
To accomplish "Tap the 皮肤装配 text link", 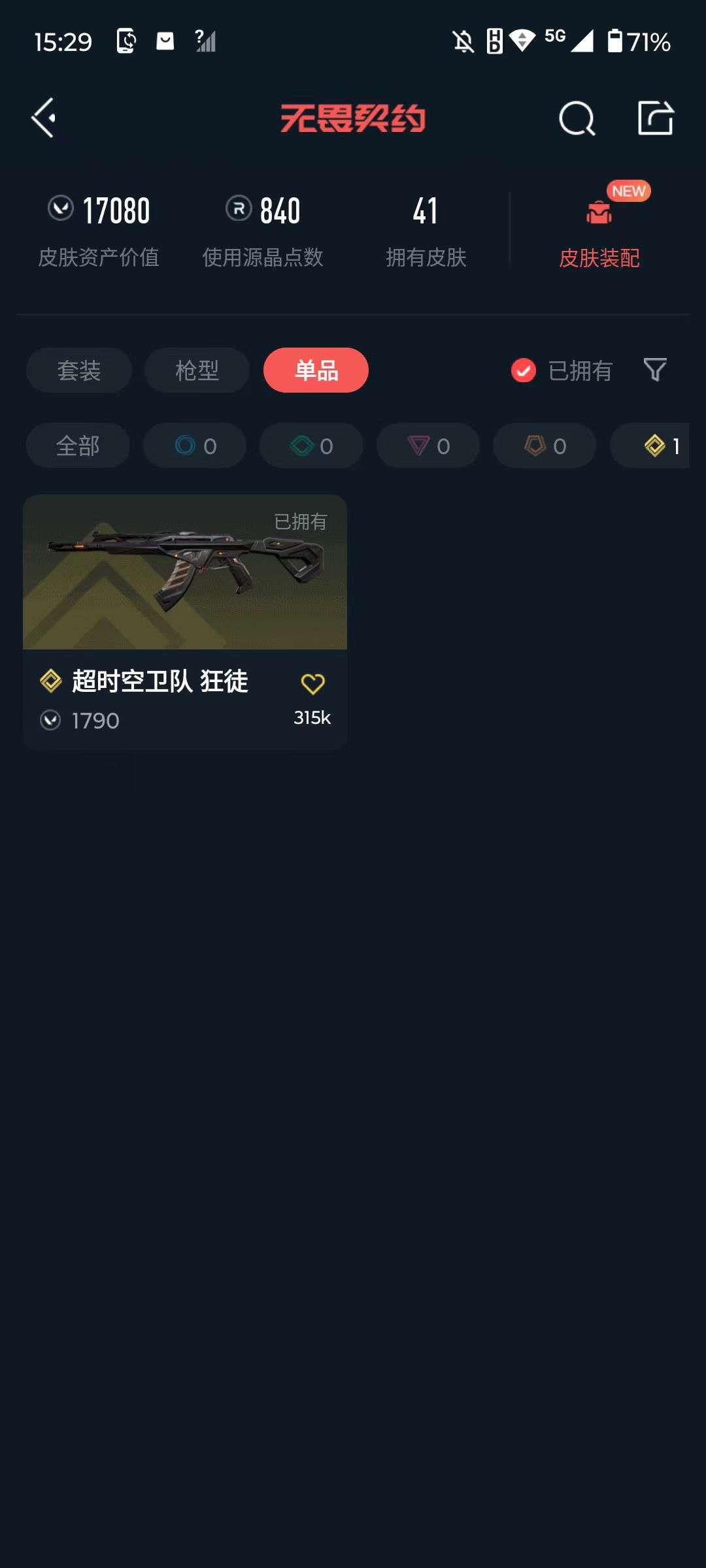I will 599,259.
